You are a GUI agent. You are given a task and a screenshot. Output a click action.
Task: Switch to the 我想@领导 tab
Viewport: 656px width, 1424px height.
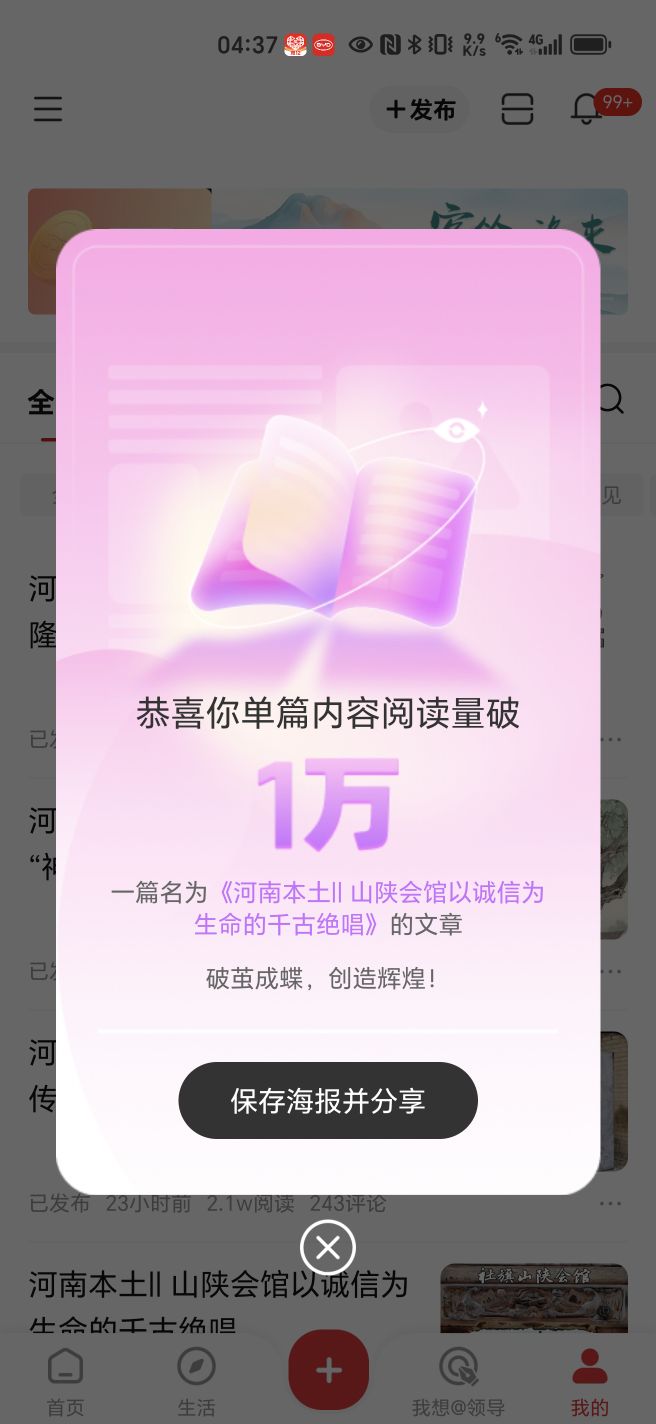(458, 1382)
